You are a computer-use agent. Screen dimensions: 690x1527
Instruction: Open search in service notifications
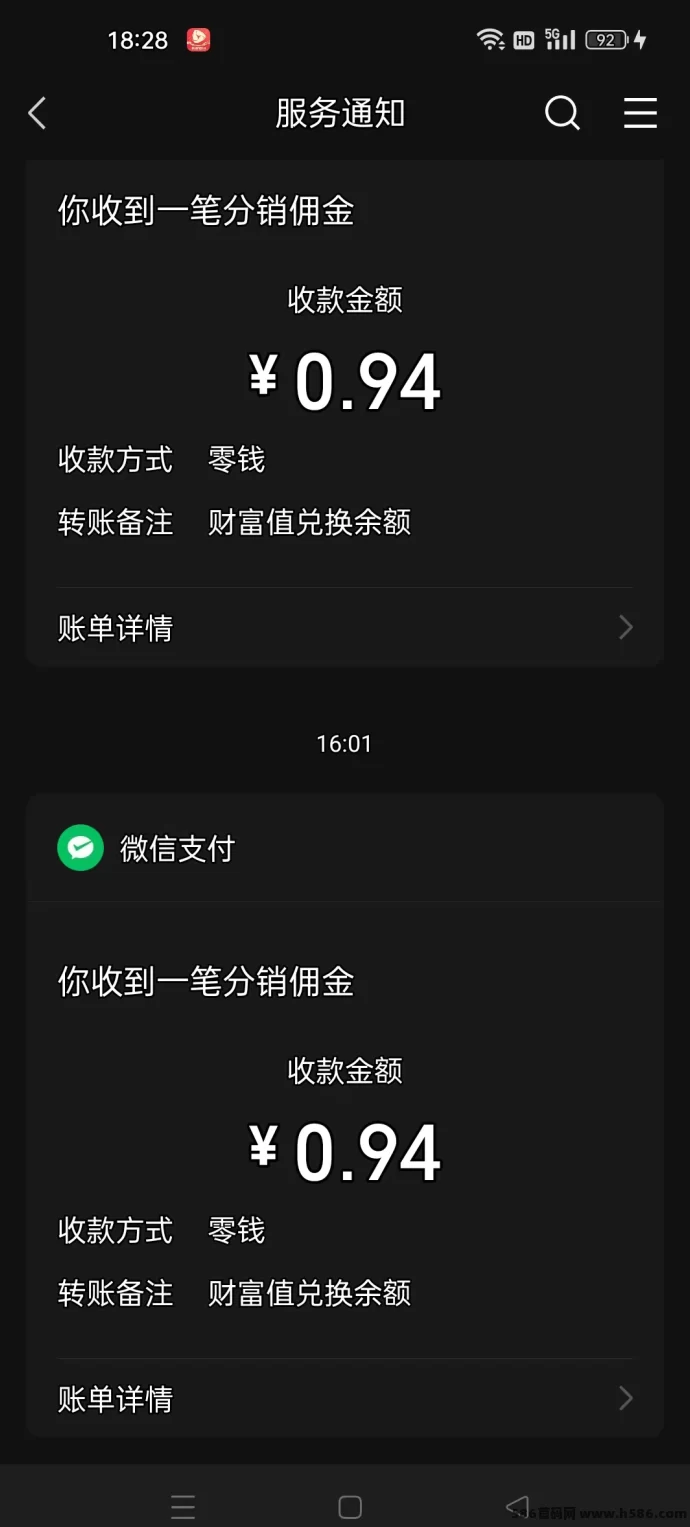(x=562, y=113)
